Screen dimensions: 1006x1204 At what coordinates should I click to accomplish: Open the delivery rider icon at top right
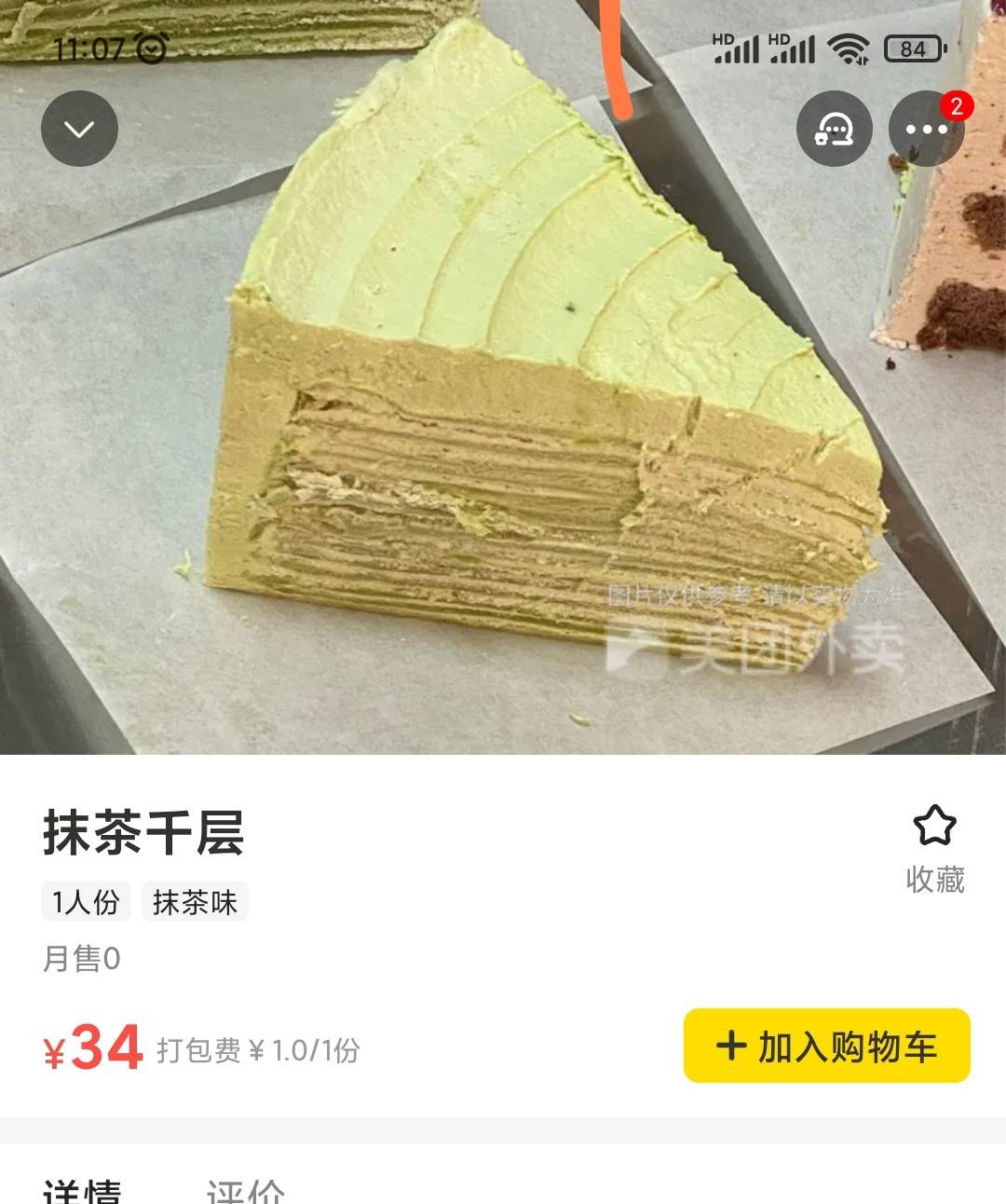pos(836,129)
